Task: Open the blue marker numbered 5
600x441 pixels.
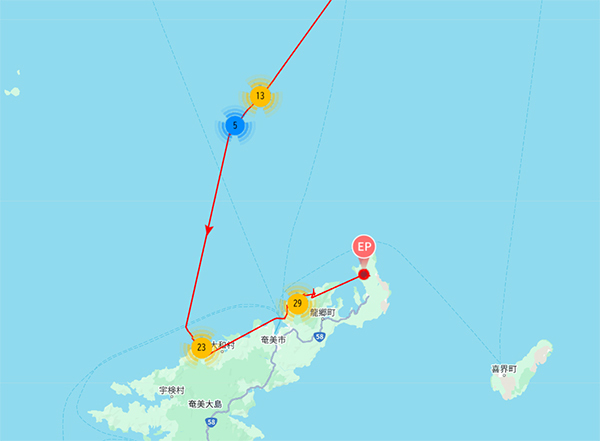Action: 234,126
